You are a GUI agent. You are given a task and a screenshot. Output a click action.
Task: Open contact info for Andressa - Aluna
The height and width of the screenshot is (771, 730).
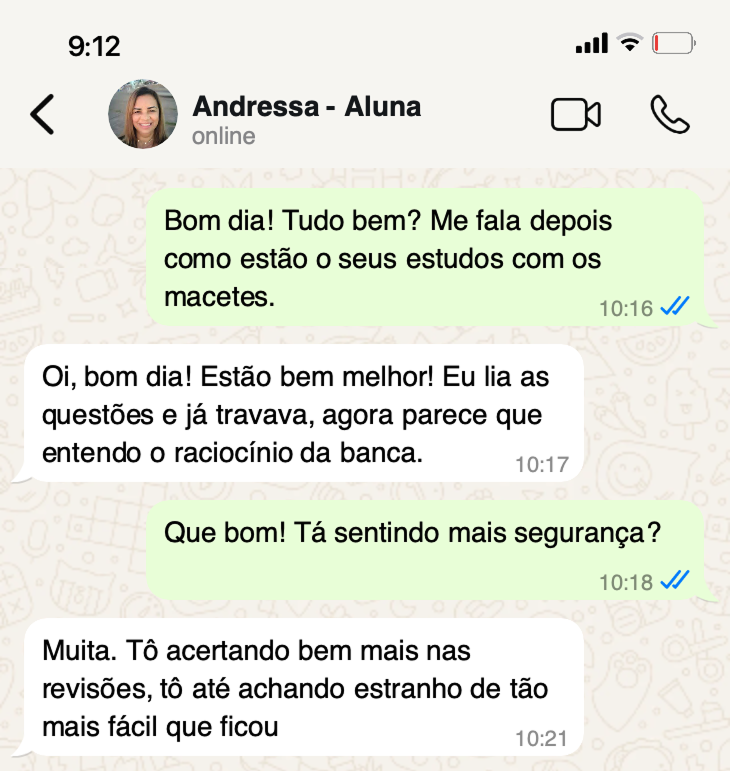[306, 107]
